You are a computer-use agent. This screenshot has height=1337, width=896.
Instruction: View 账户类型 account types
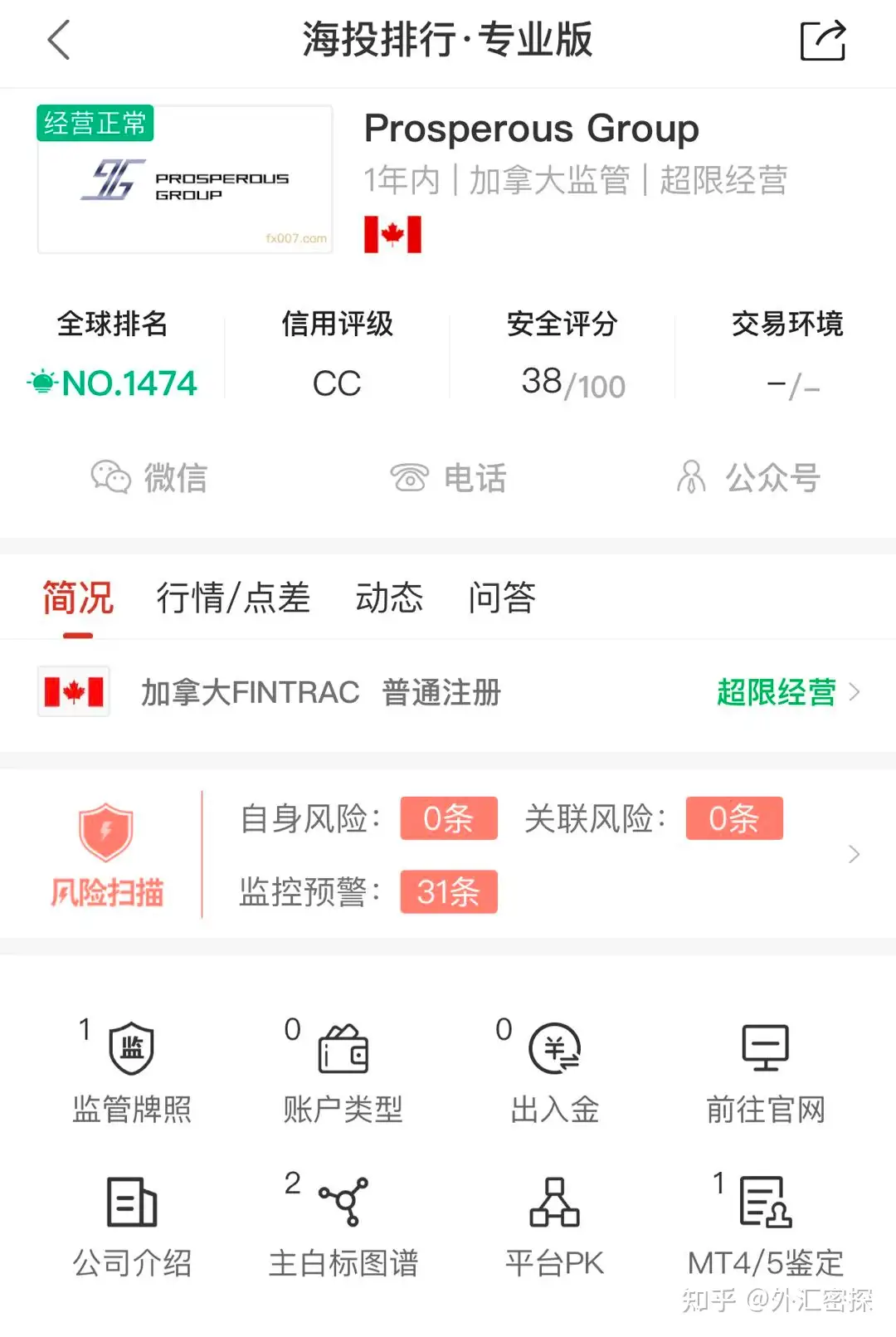(343, 1071)
